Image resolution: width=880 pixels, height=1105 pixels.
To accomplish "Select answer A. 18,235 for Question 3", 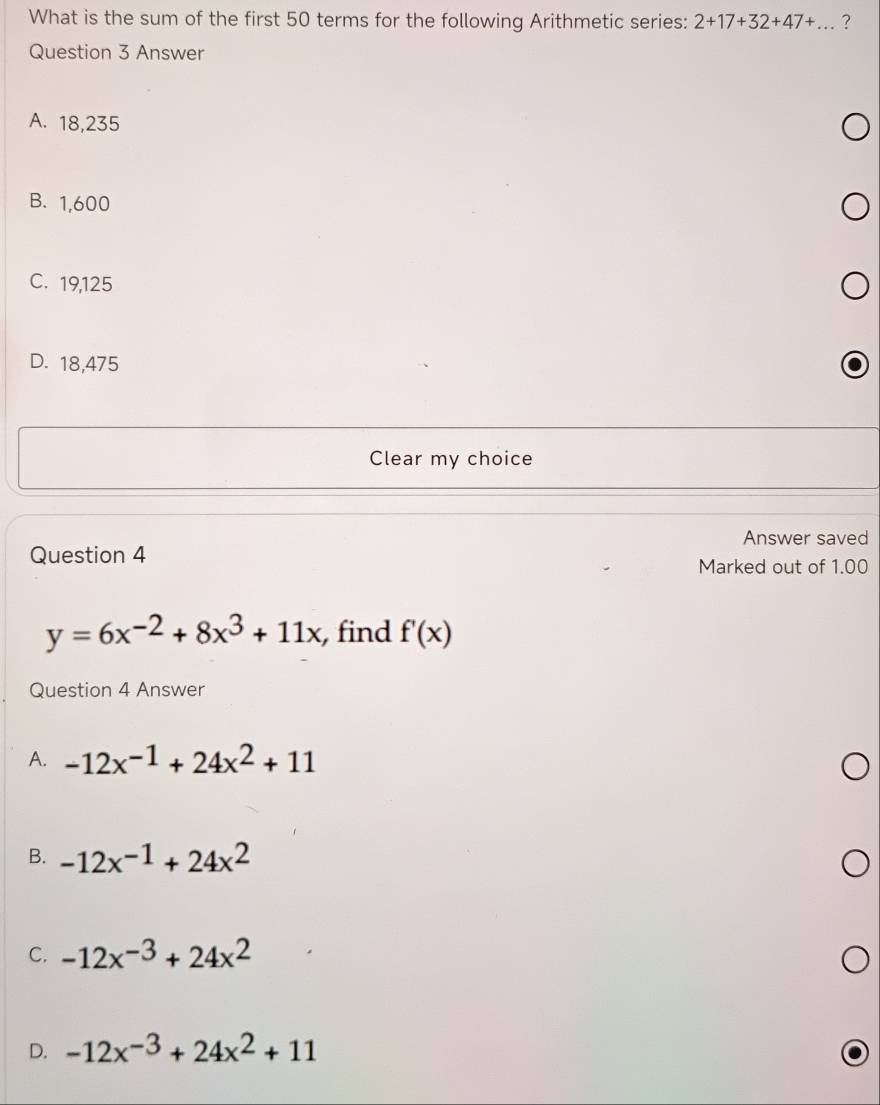I will click(854, 128).
